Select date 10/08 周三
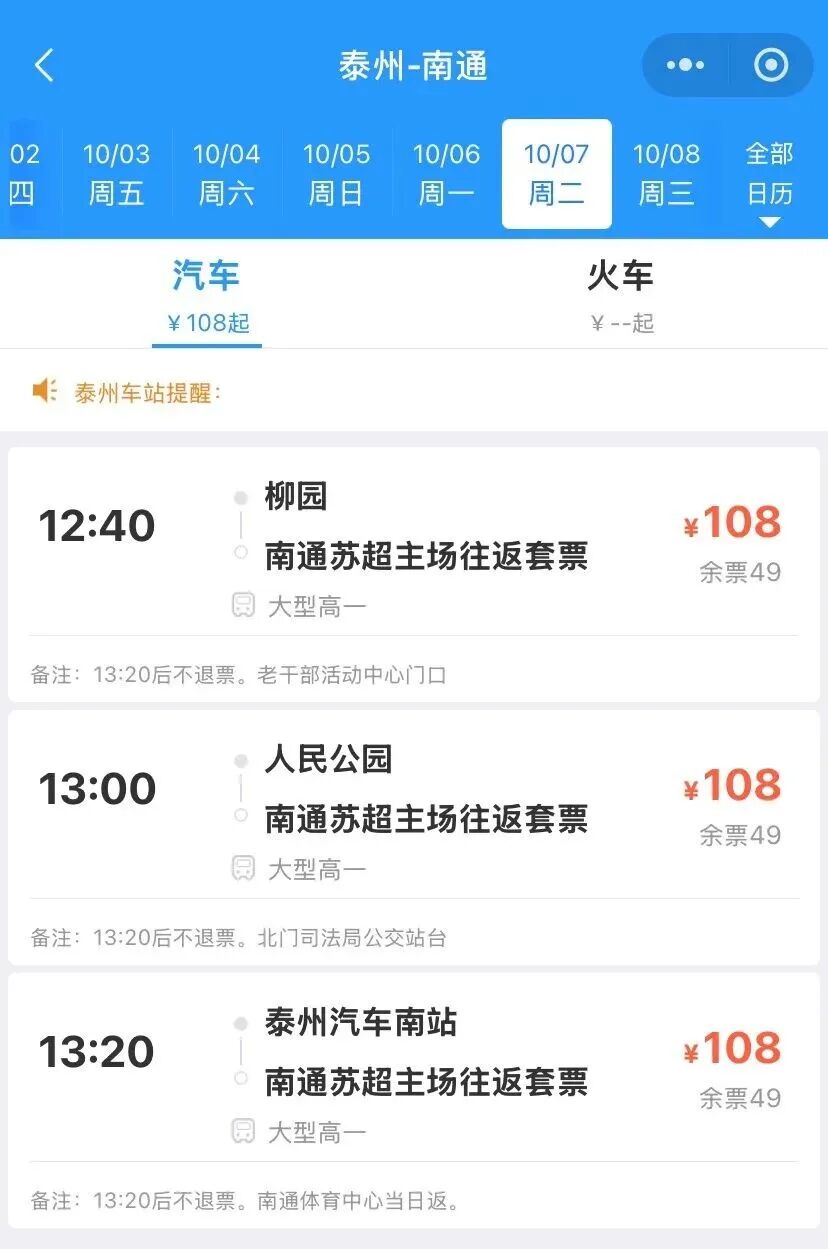Image resolution: width=828 pixels, height=1249 pixels. click(666, 174)
